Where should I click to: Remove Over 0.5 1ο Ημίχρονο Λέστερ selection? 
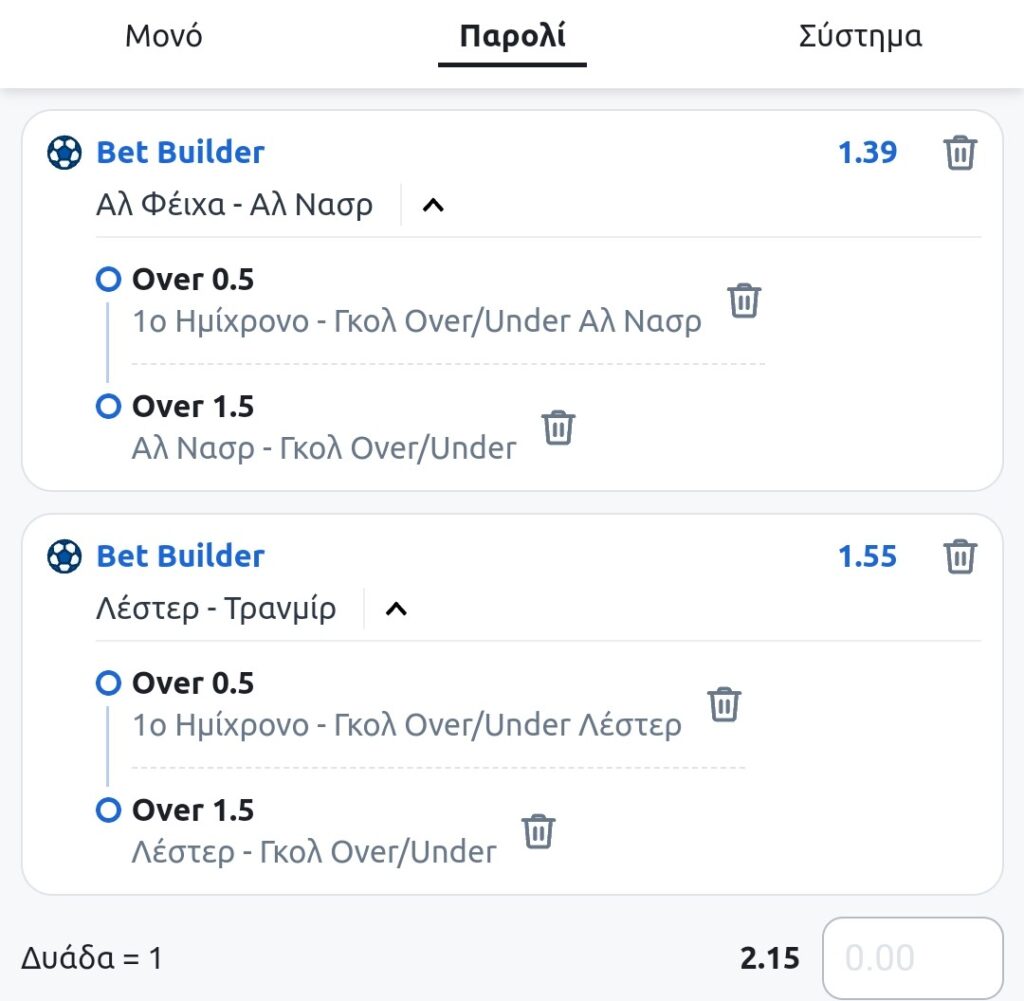click(x=724, y=703)
